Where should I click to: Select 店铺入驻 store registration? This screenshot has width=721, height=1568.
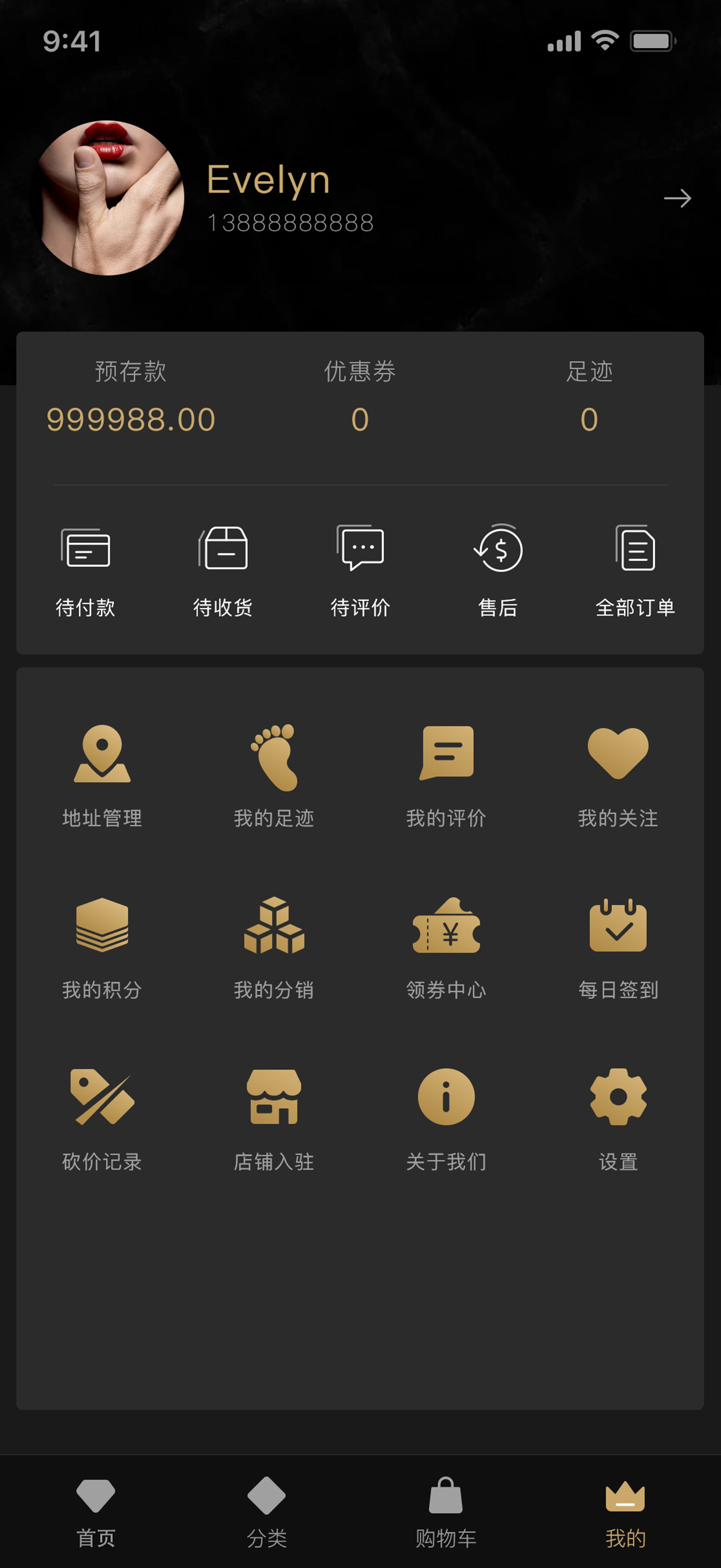coord(275,1118)
